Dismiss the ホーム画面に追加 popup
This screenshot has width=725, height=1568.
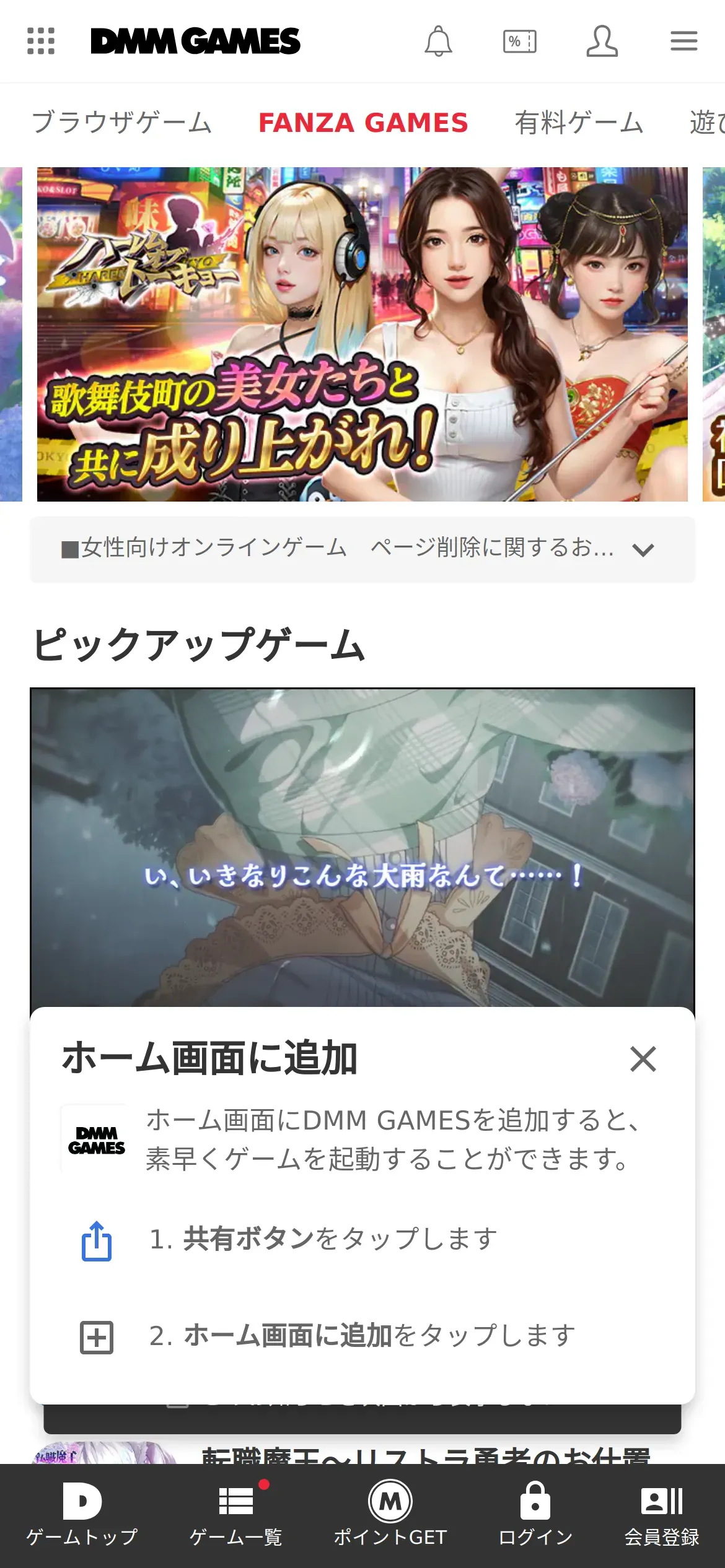643,1059
